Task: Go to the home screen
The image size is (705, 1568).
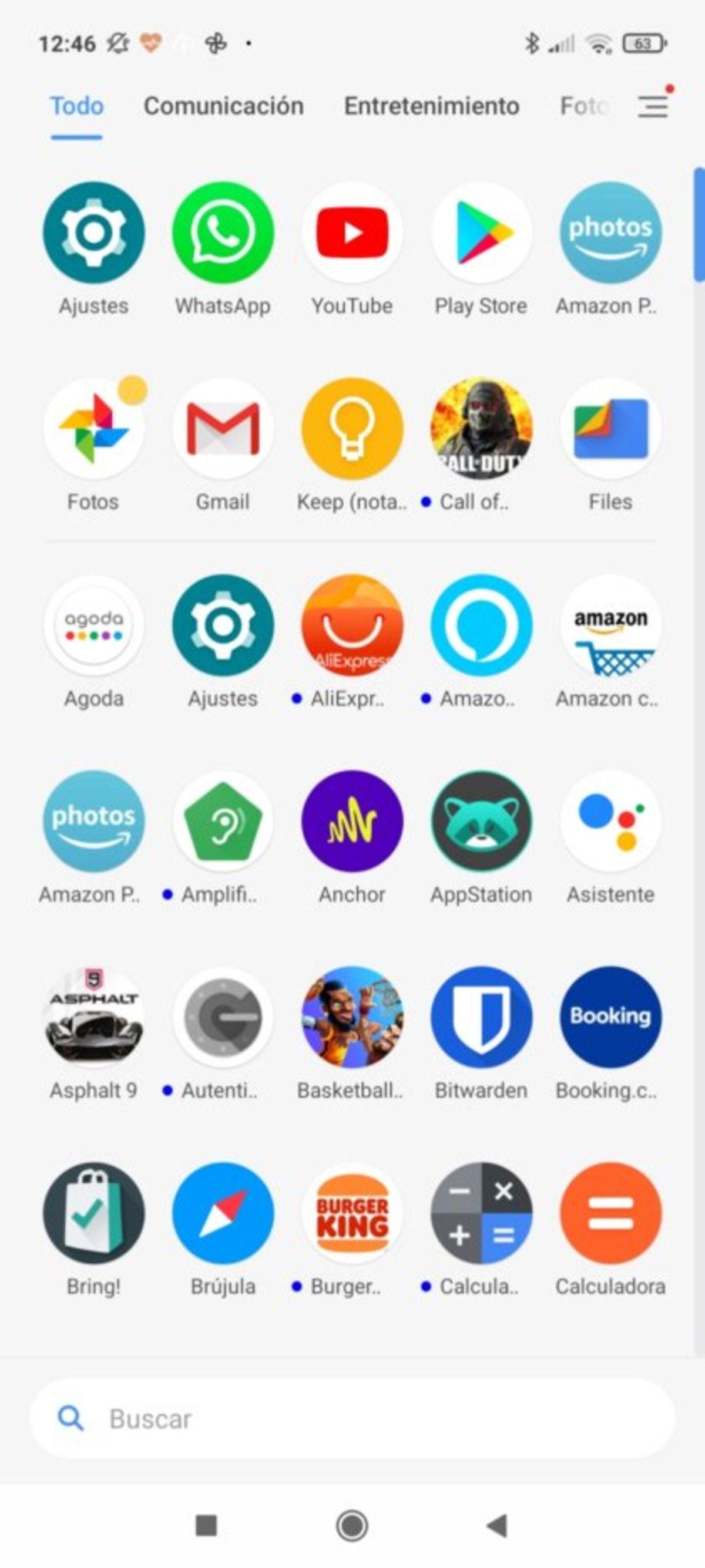Action: tap(352, 1526)
